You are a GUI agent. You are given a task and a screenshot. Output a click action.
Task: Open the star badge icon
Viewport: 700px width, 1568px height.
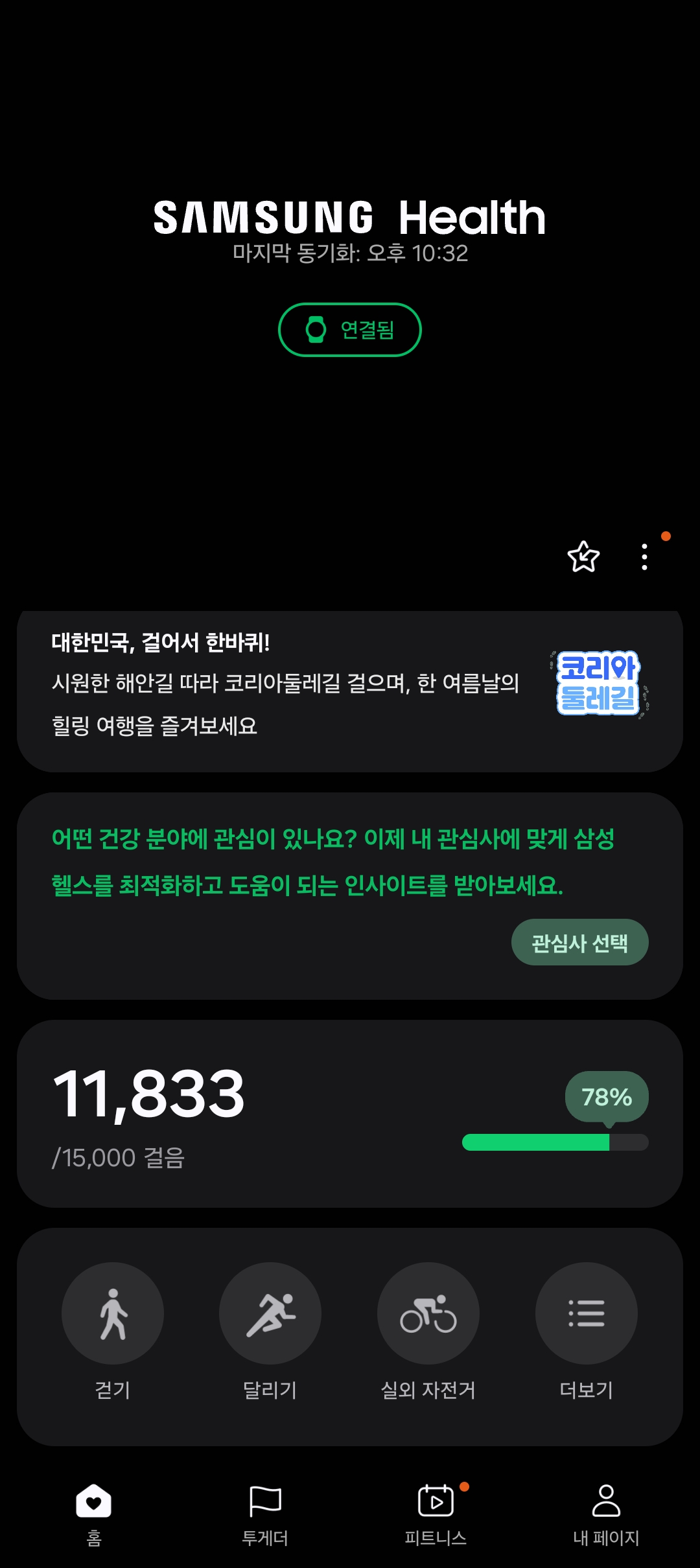click(583, 557)
